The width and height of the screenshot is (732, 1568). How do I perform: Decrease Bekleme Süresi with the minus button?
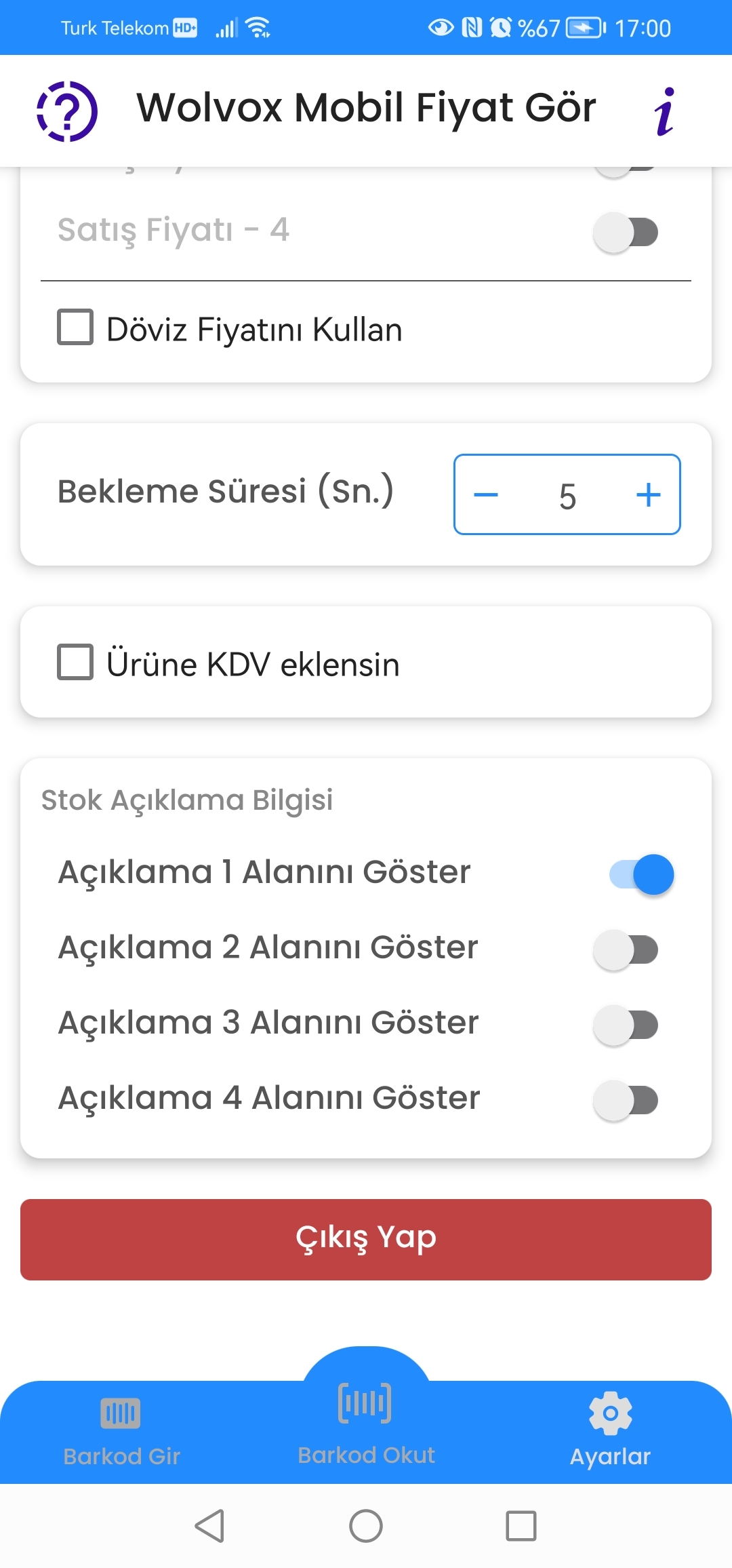(x=486, y=494)
